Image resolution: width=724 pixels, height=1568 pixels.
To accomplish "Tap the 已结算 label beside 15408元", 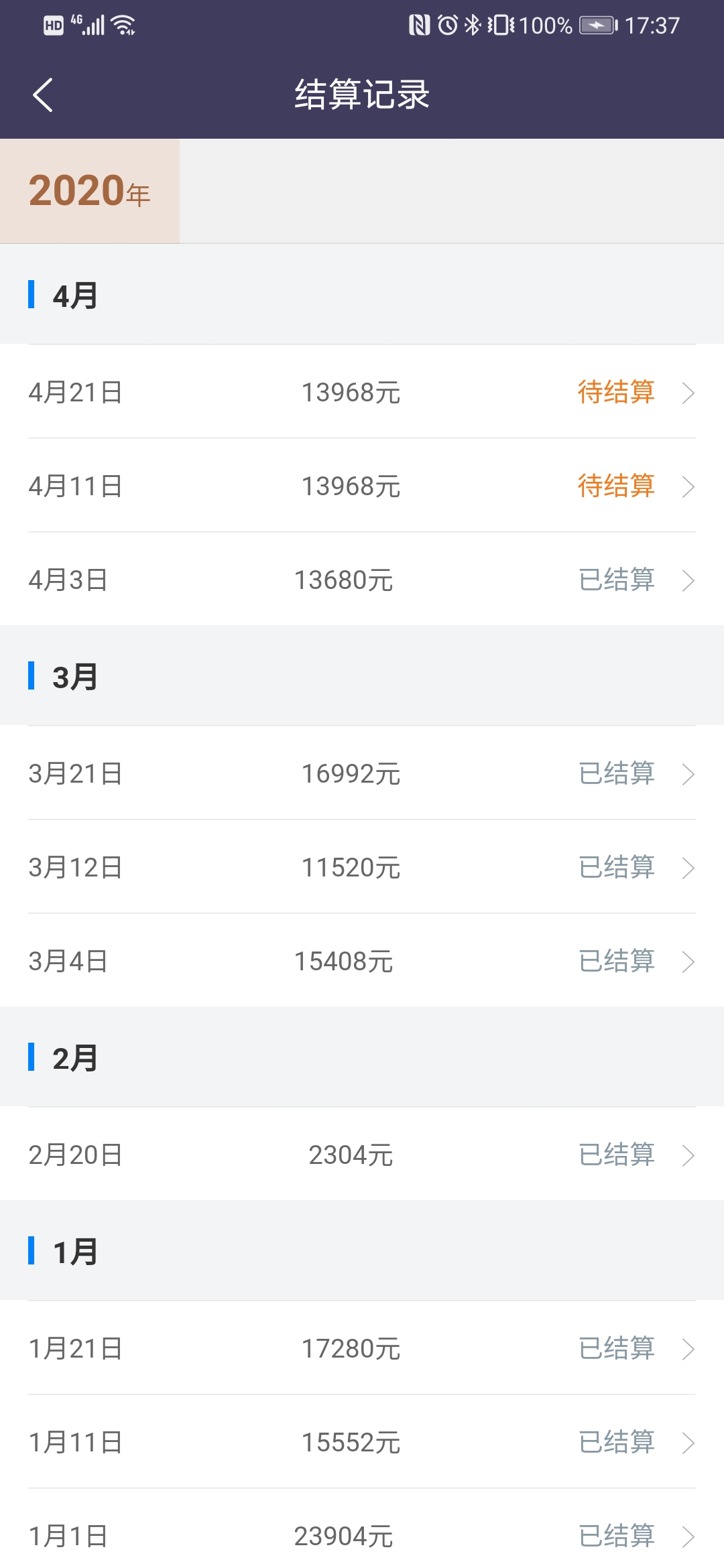I will pyautogui.click(x=617, y=962).
